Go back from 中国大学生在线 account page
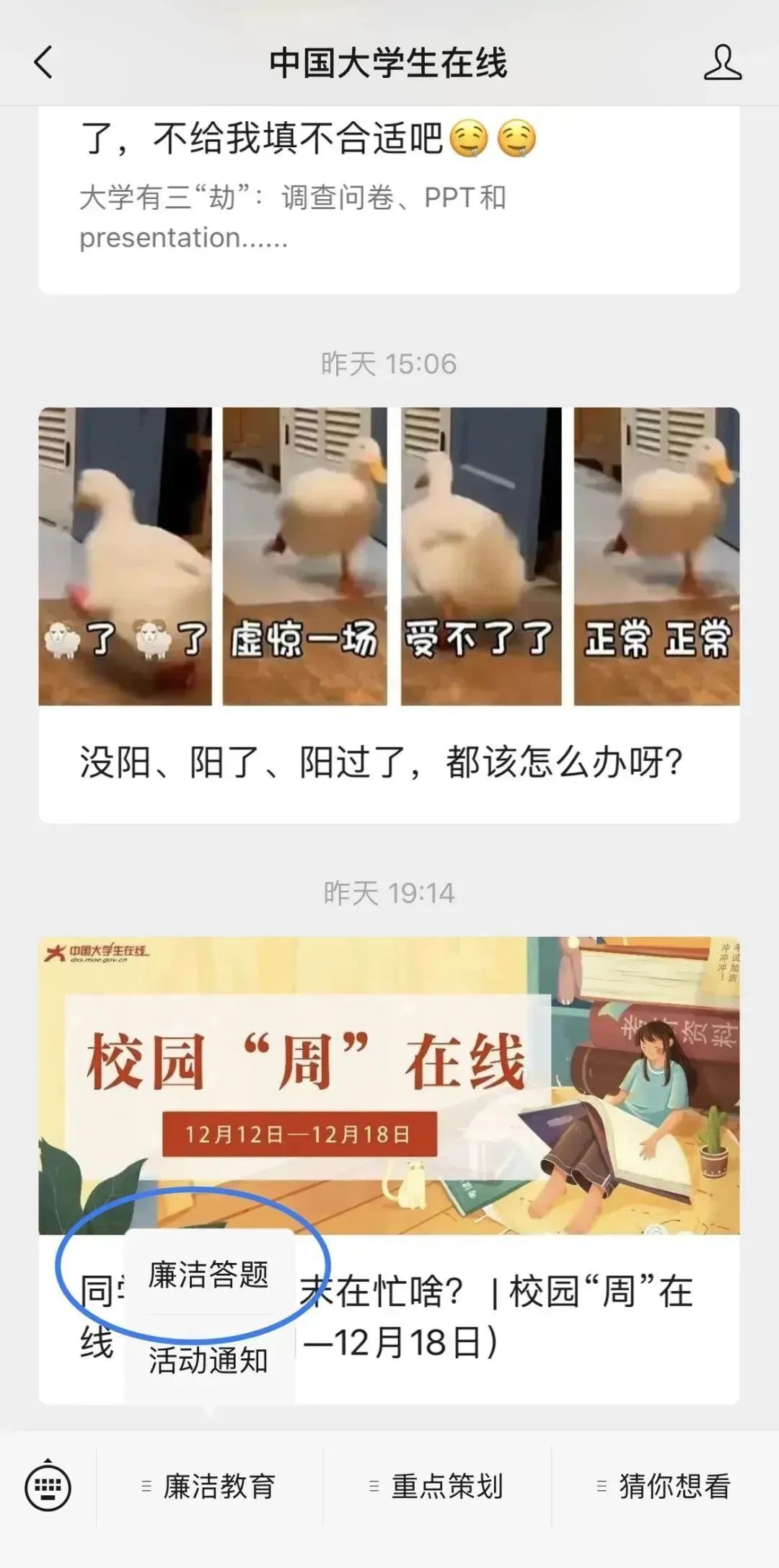 click(44, 62)
